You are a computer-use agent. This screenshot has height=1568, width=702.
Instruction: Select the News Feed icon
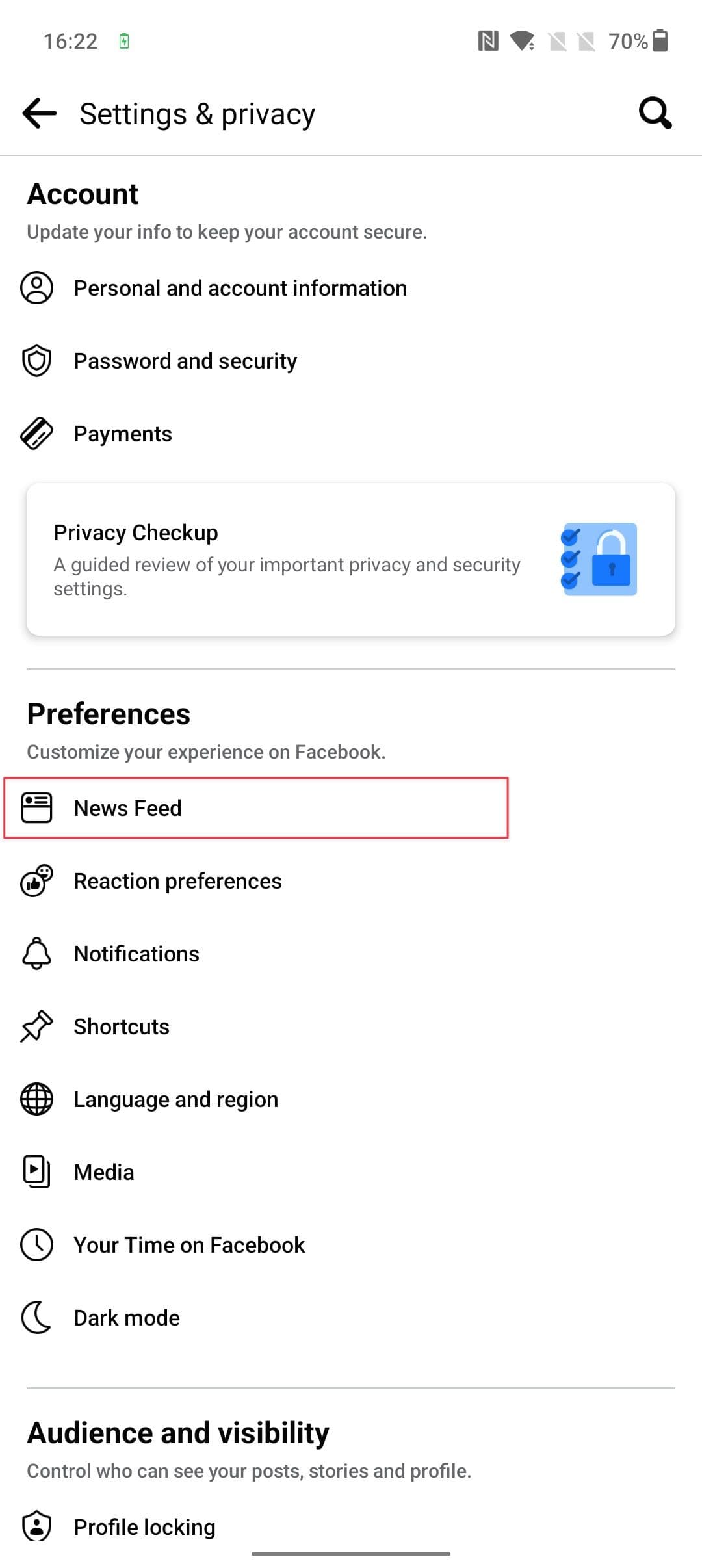[x=37, y=807]
